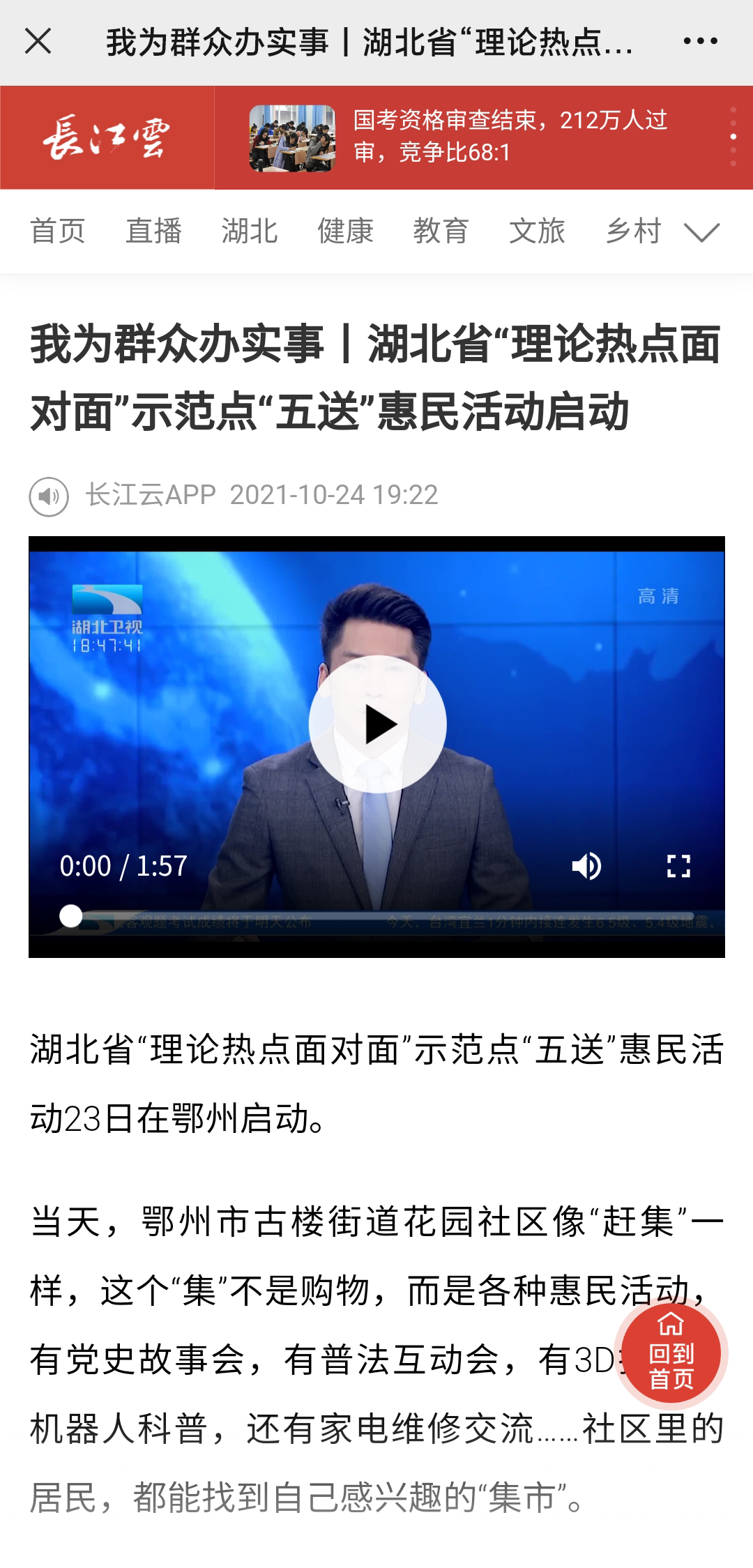Open the three-dot overflow menu

click(x=700, y=42)
